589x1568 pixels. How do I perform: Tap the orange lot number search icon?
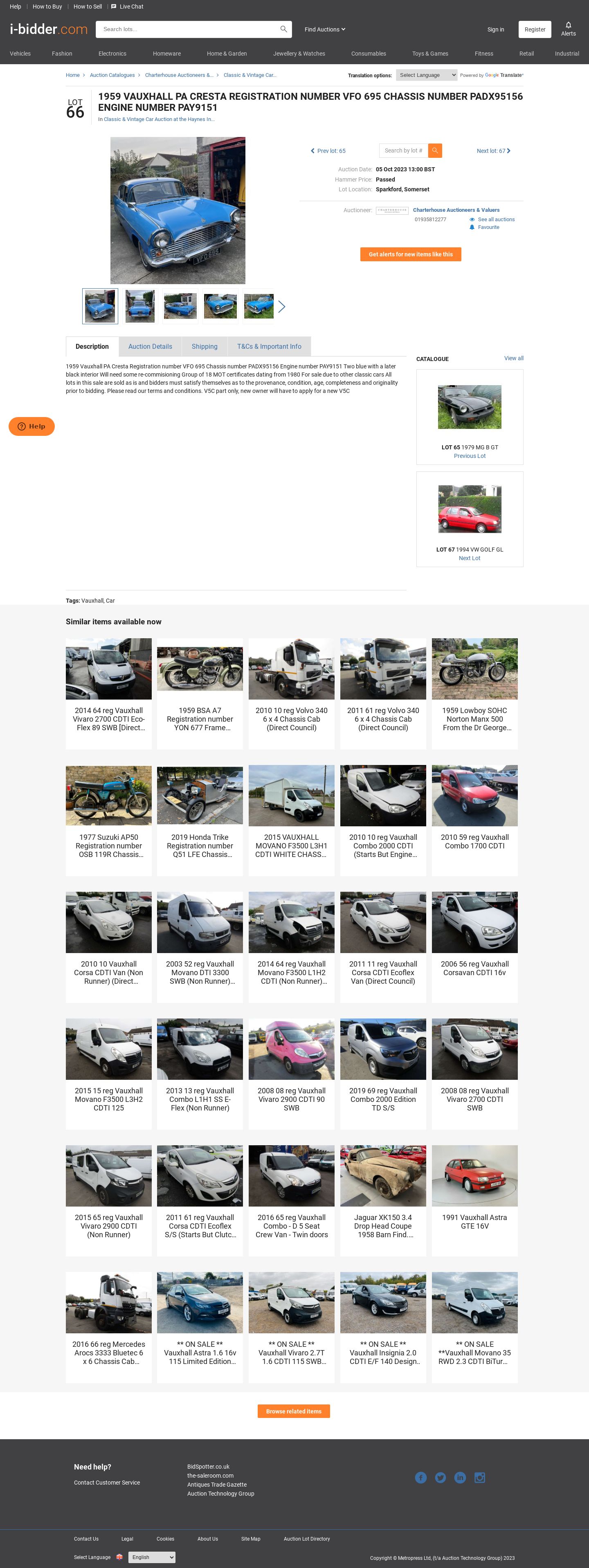435,150
